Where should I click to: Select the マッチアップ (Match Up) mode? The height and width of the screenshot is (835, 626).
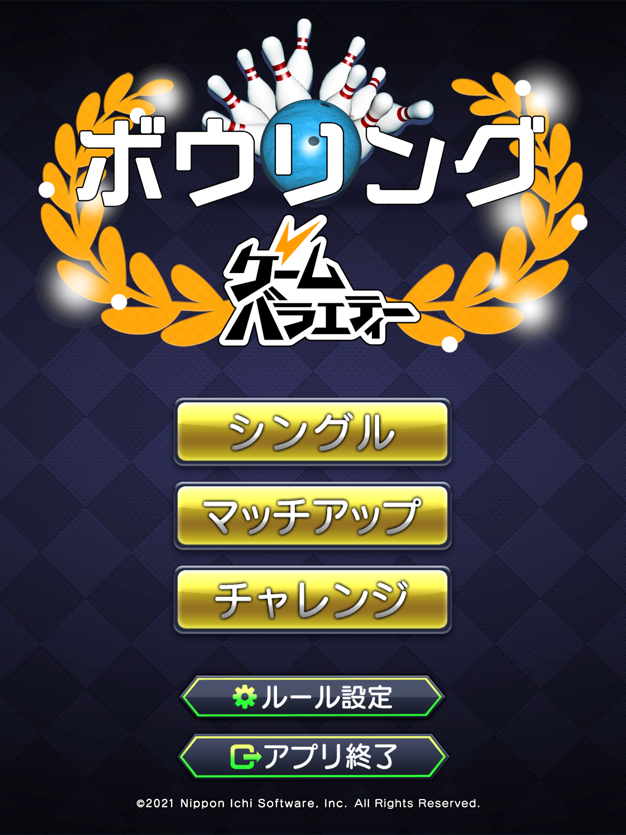coord(312,516)
